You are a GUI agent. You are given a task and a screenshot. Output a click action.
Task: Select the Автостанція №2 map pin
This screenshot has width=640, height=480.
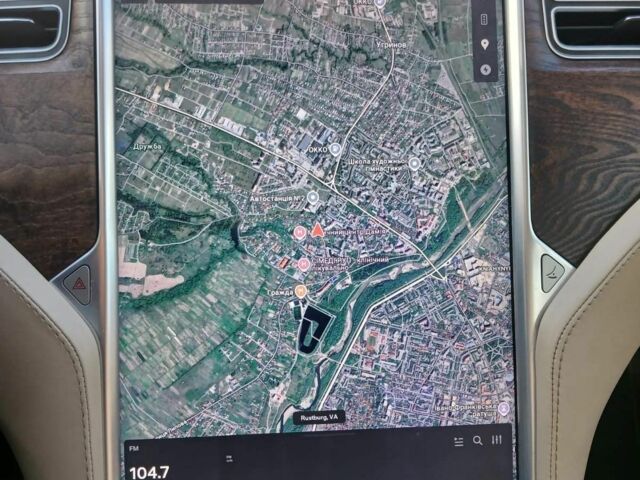[313, 199]
